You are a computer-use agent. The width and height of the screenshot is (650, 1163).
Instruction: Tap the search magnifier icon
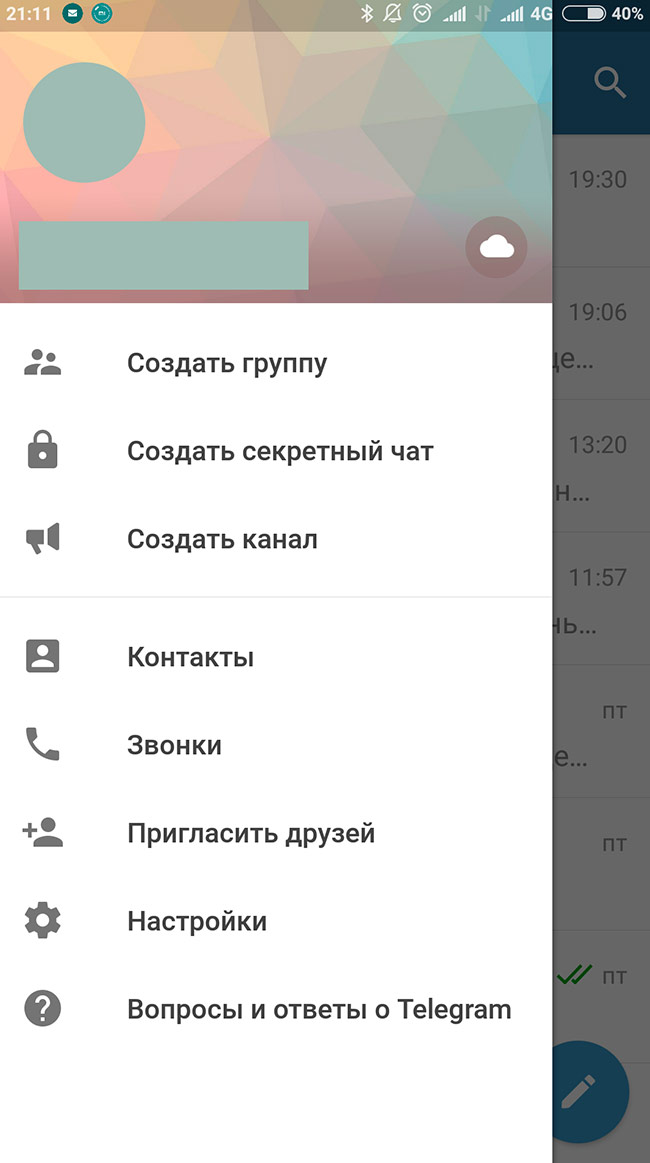pyautogui.click(x=610, y=82)
